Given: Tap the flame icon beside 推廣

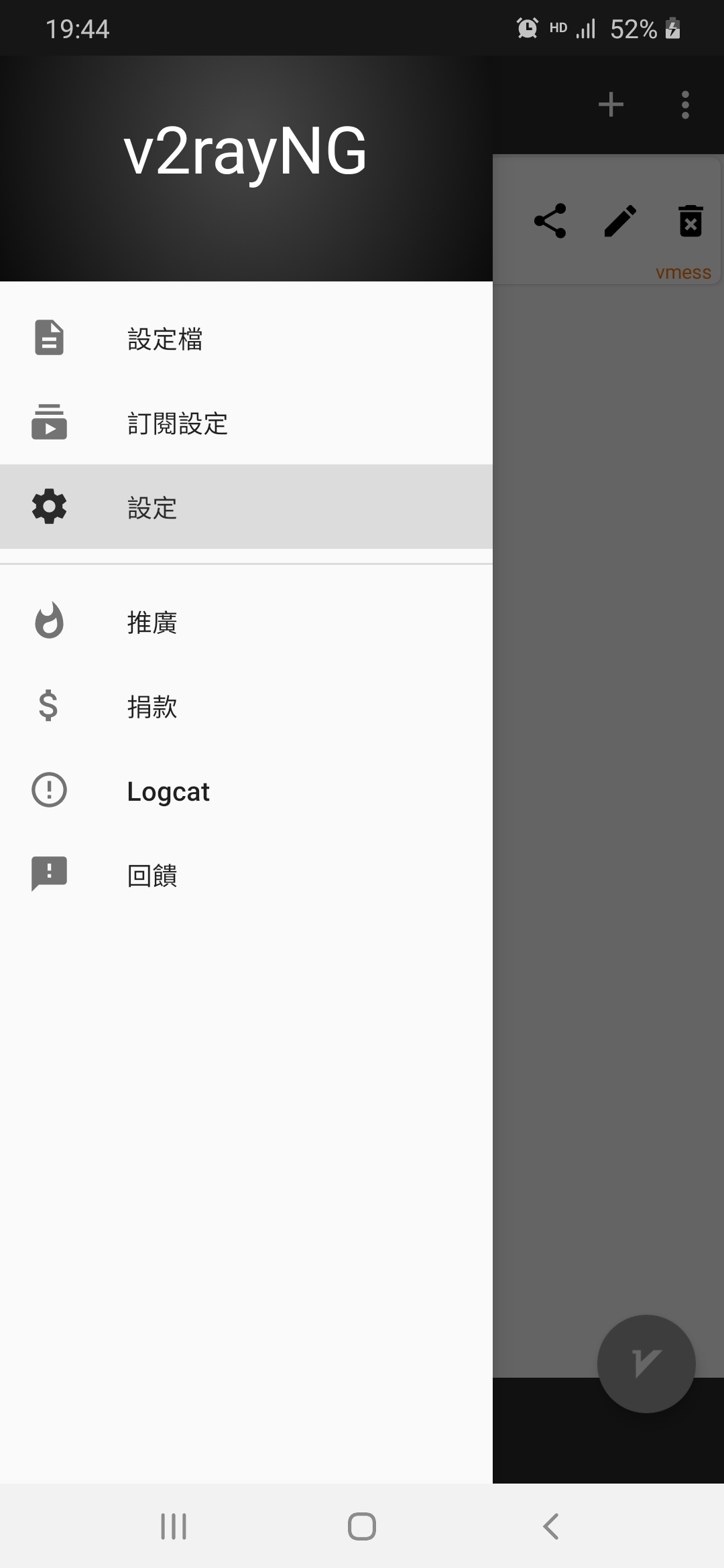Looking at the screenshot, I should pyautogui.click(x=50, y=623).
